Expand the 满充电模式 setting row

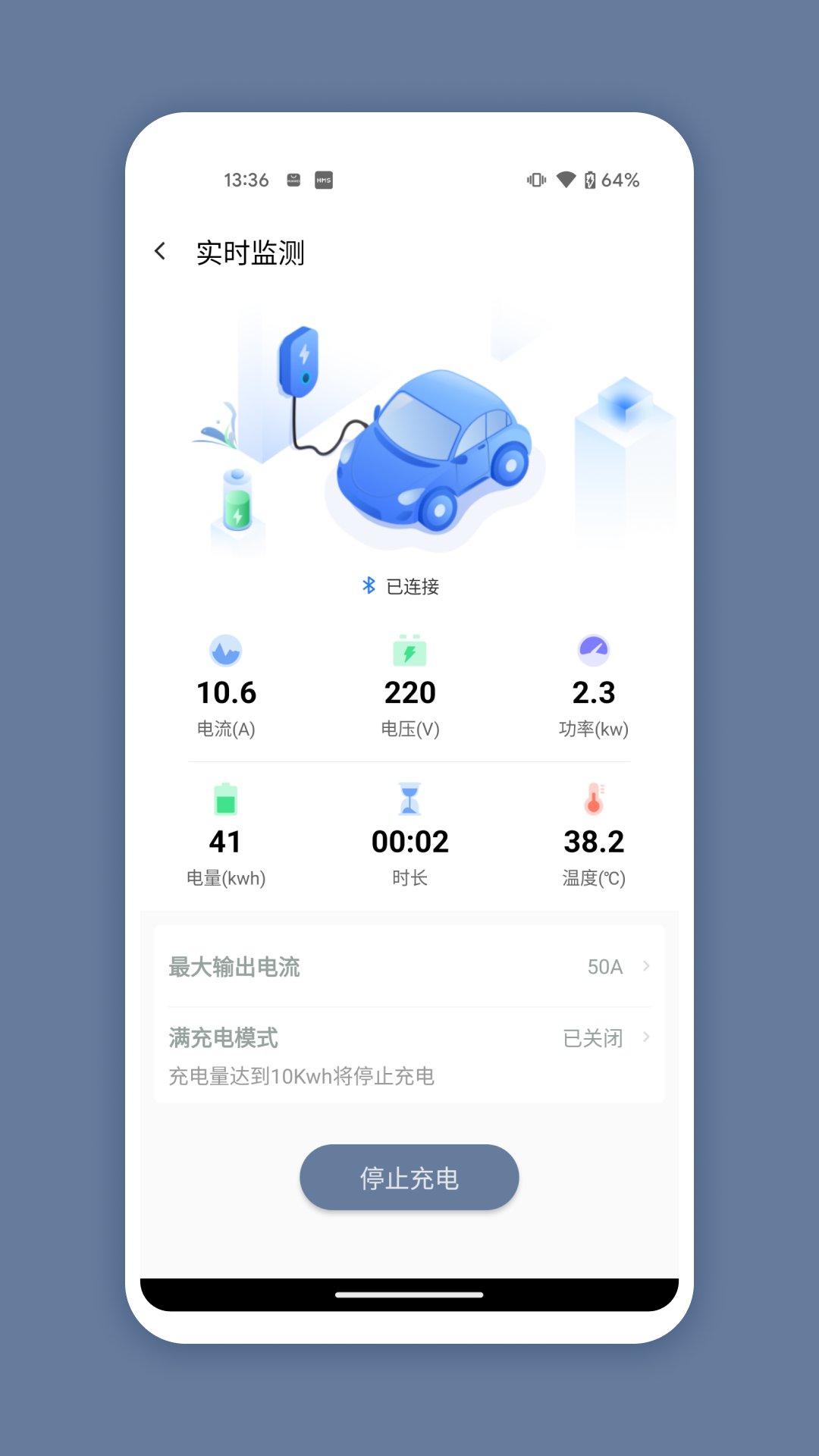pos(409,1037)
